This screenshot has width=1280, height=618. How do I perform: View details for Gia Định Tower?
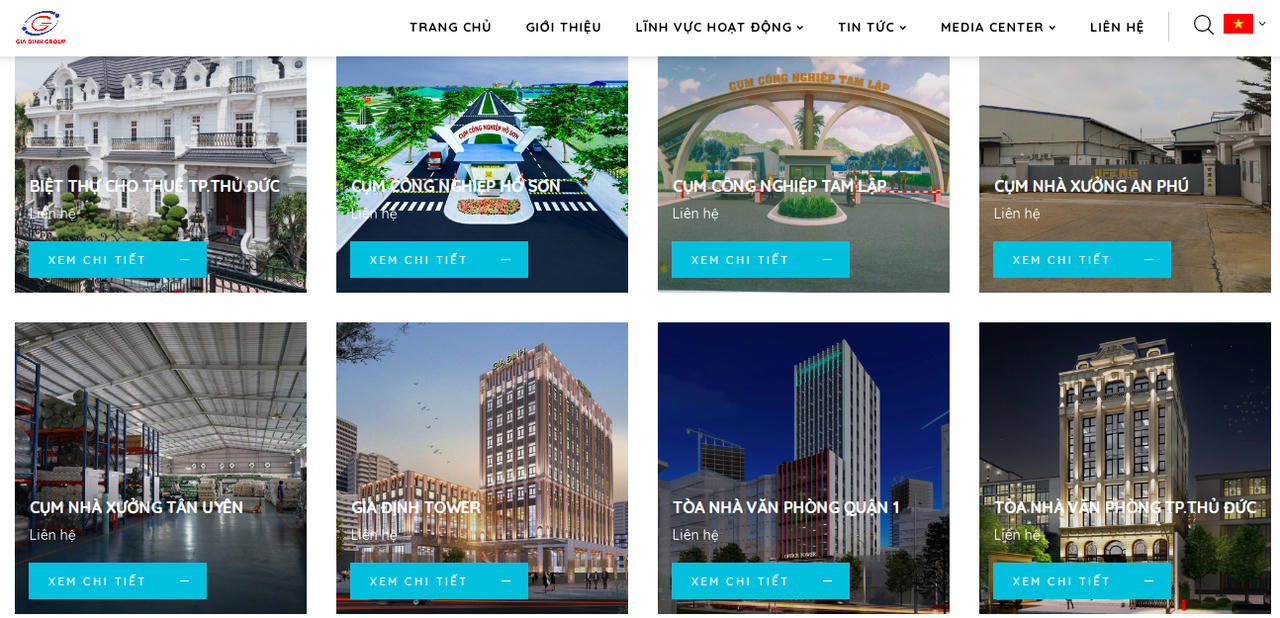[439, 581]
